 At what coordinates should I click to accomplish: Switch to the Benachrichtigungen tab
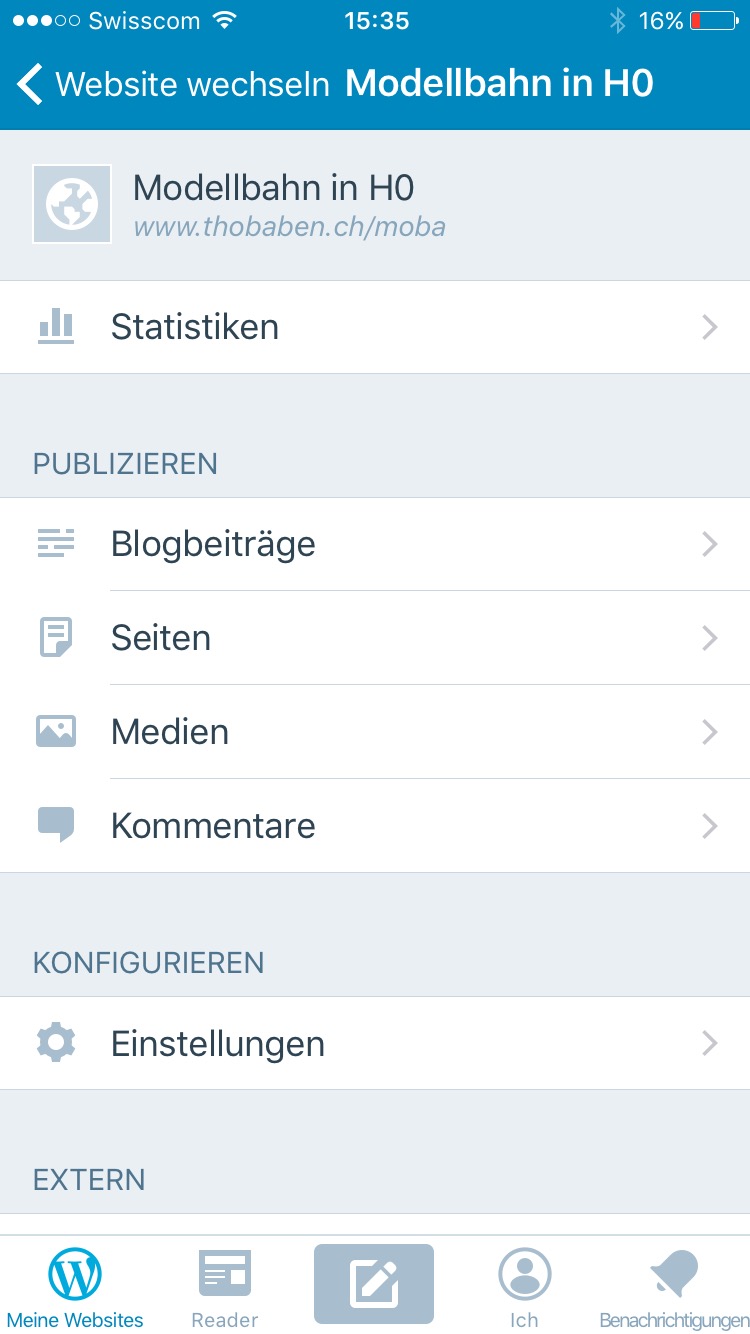click(x=674, y=1286)
